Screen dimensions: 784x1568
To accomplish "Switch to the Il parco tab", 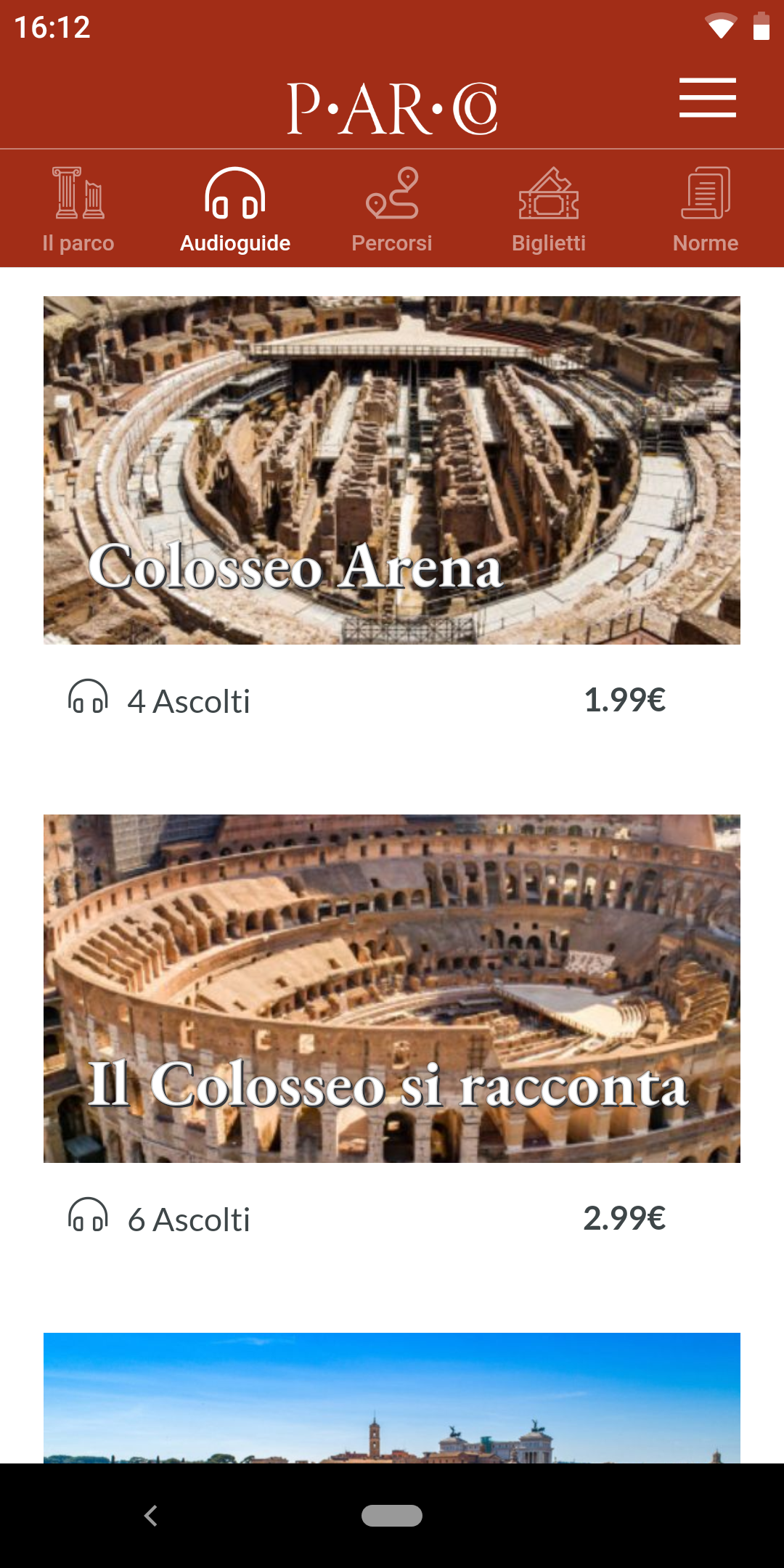I will click(78, 210).
